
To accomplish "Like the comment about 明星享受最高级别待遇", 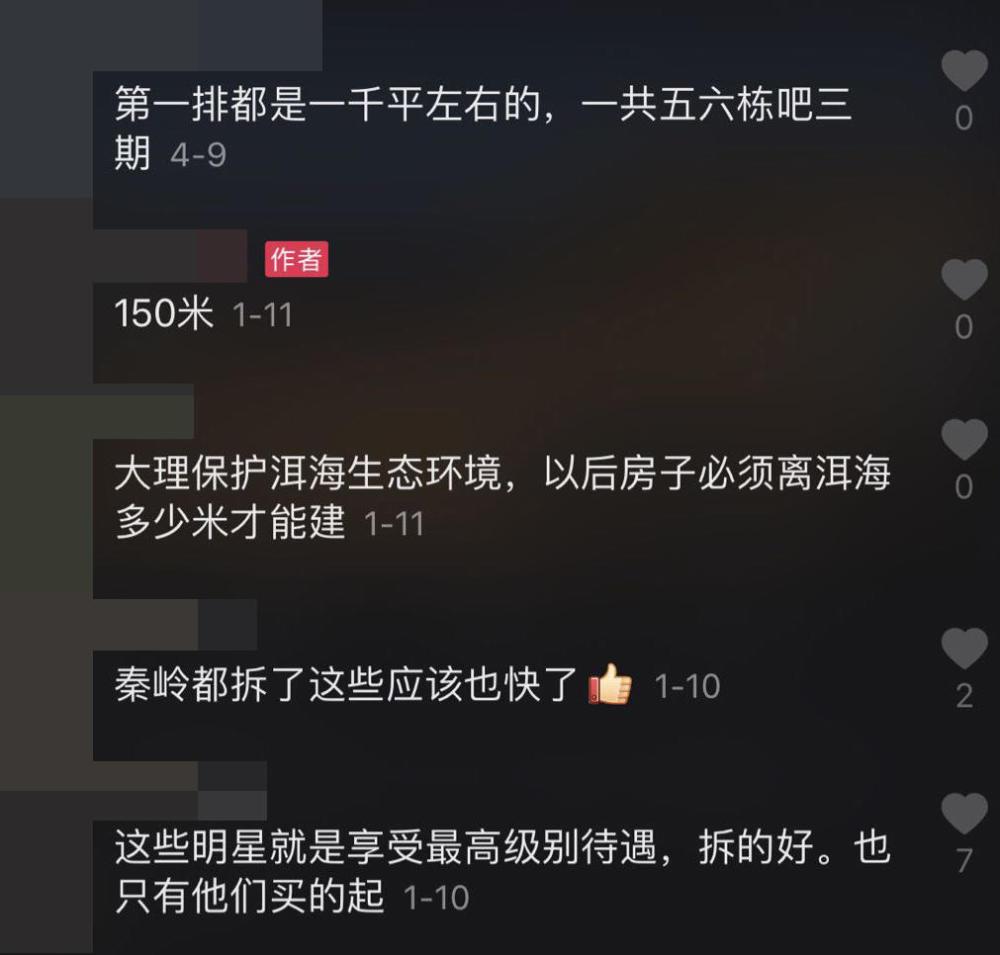I will (964, 813).
